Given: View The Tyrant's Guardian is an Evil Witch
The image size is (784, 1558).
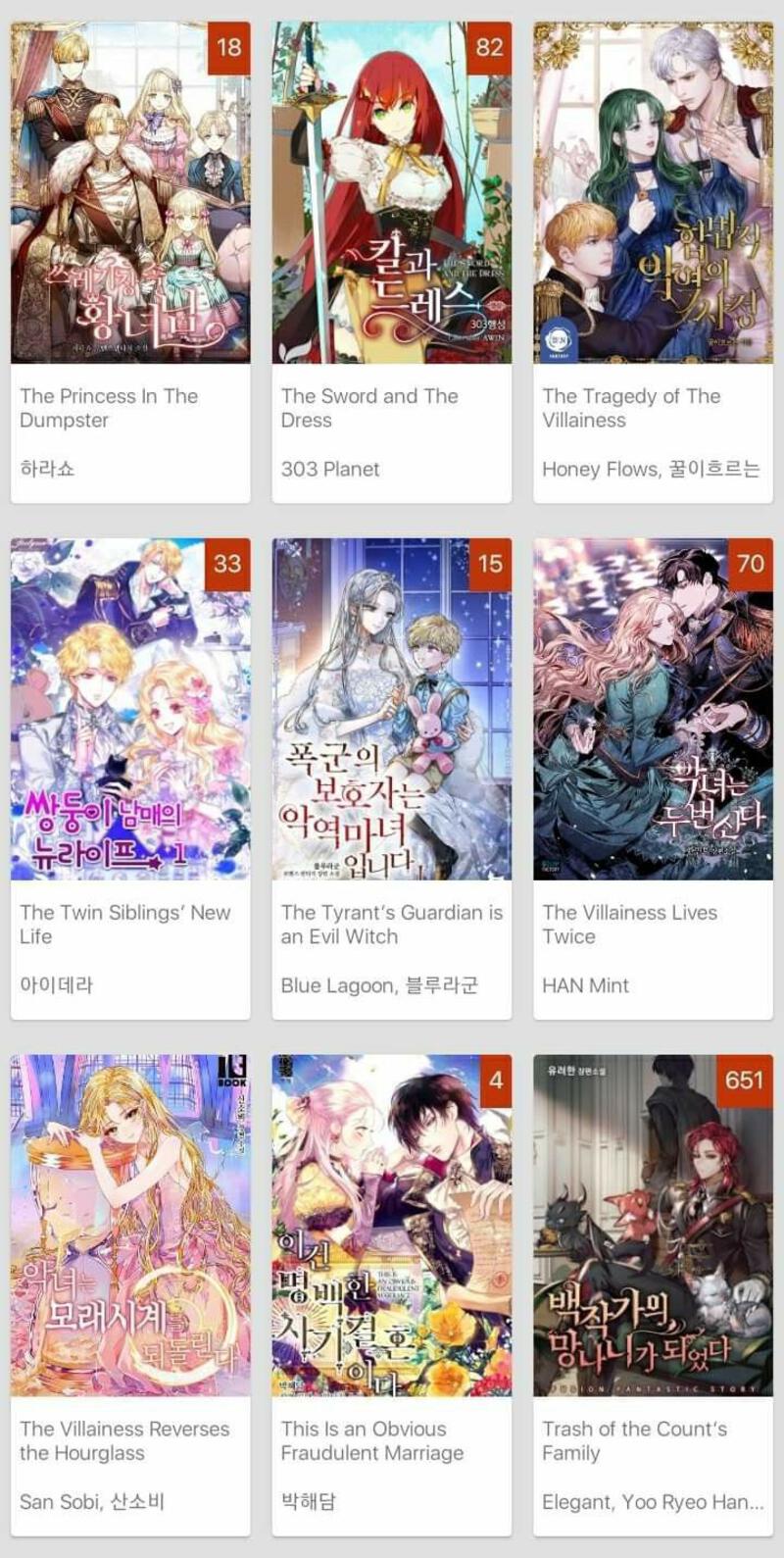Looking at the screenshot, I should point(391,711).
